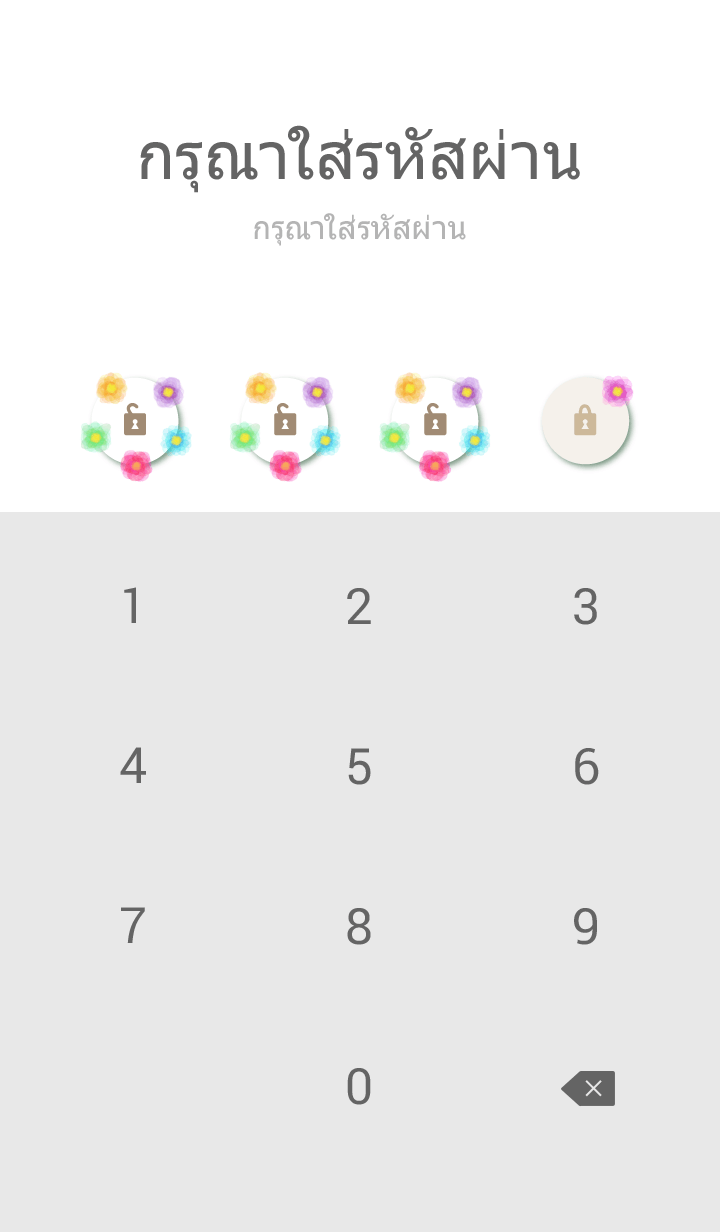Enter digit 6

click(x=586, y=767)
